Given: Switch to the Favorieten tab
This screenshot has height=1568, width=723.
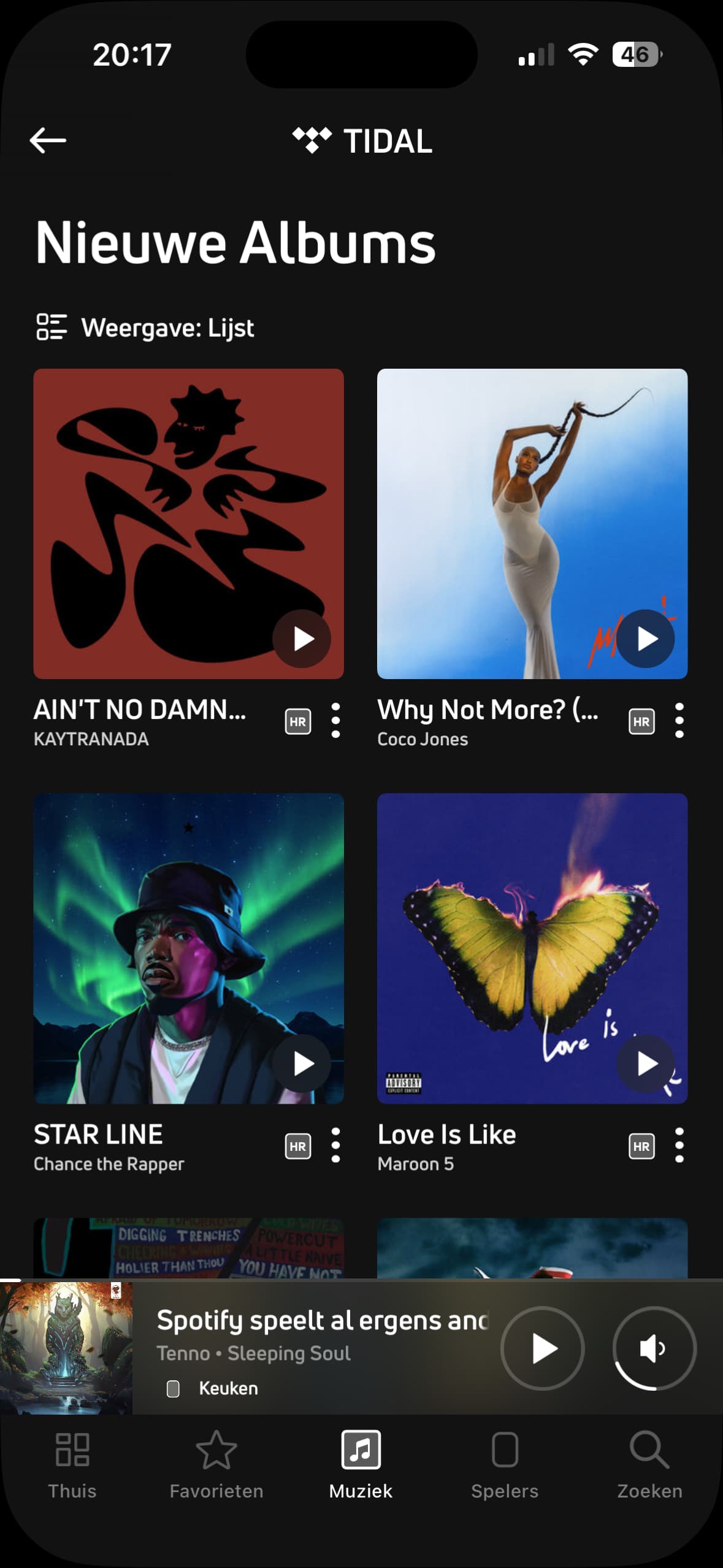Looking at the screenshot, I should tap(216, 1465).
